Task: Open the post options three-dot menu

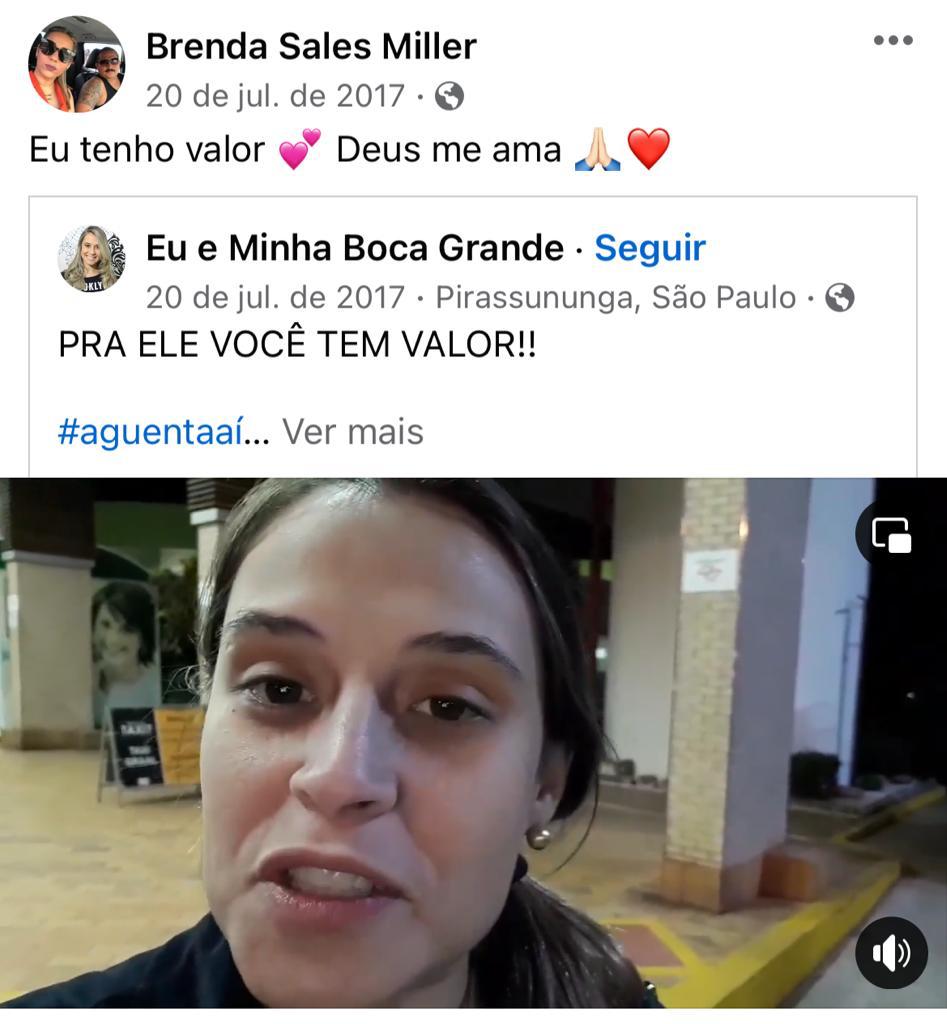Action: (892, 41)
